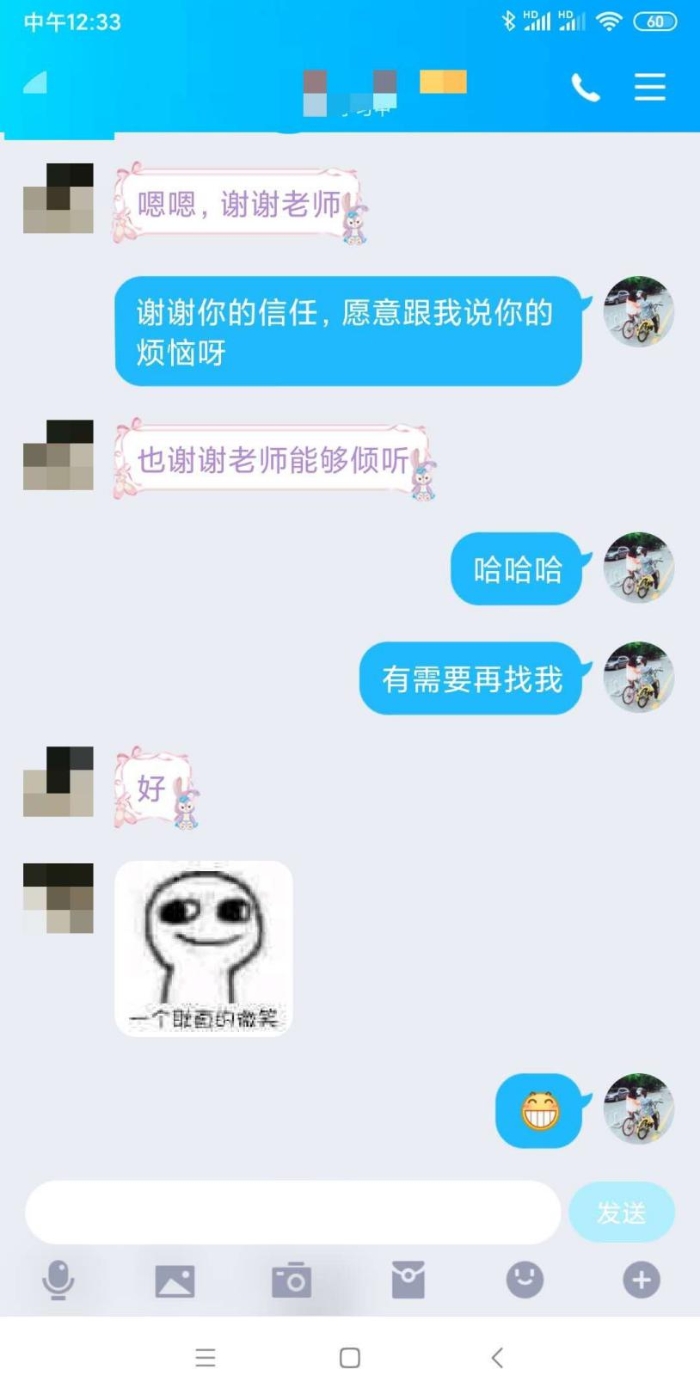
Task: Tap the message input field
Action: click(292, 1212)
